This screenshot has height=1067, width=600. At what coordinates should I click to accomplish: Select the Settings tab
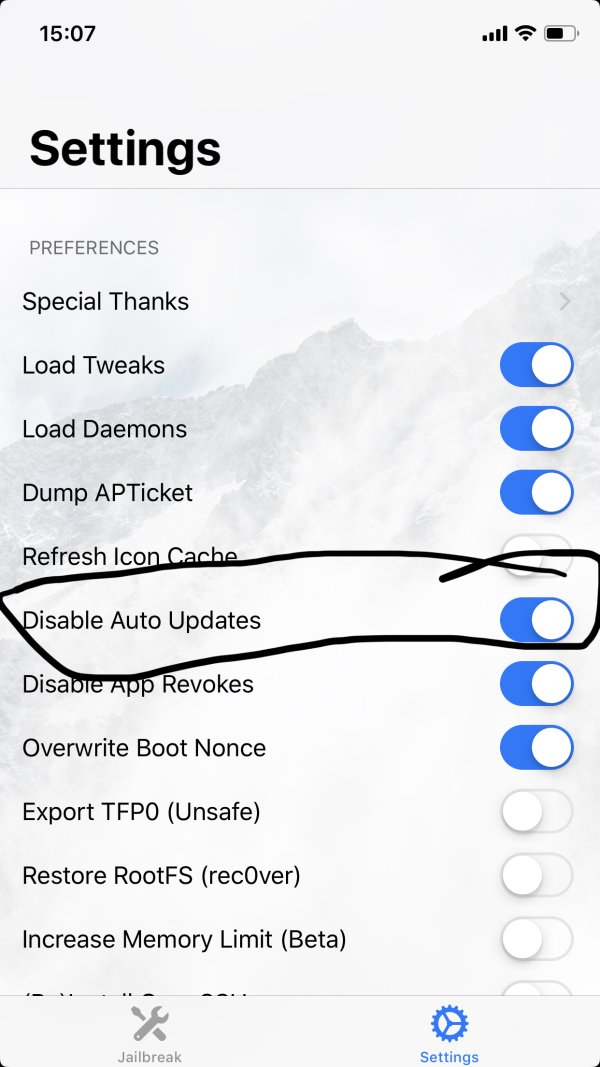point(449,1033)
